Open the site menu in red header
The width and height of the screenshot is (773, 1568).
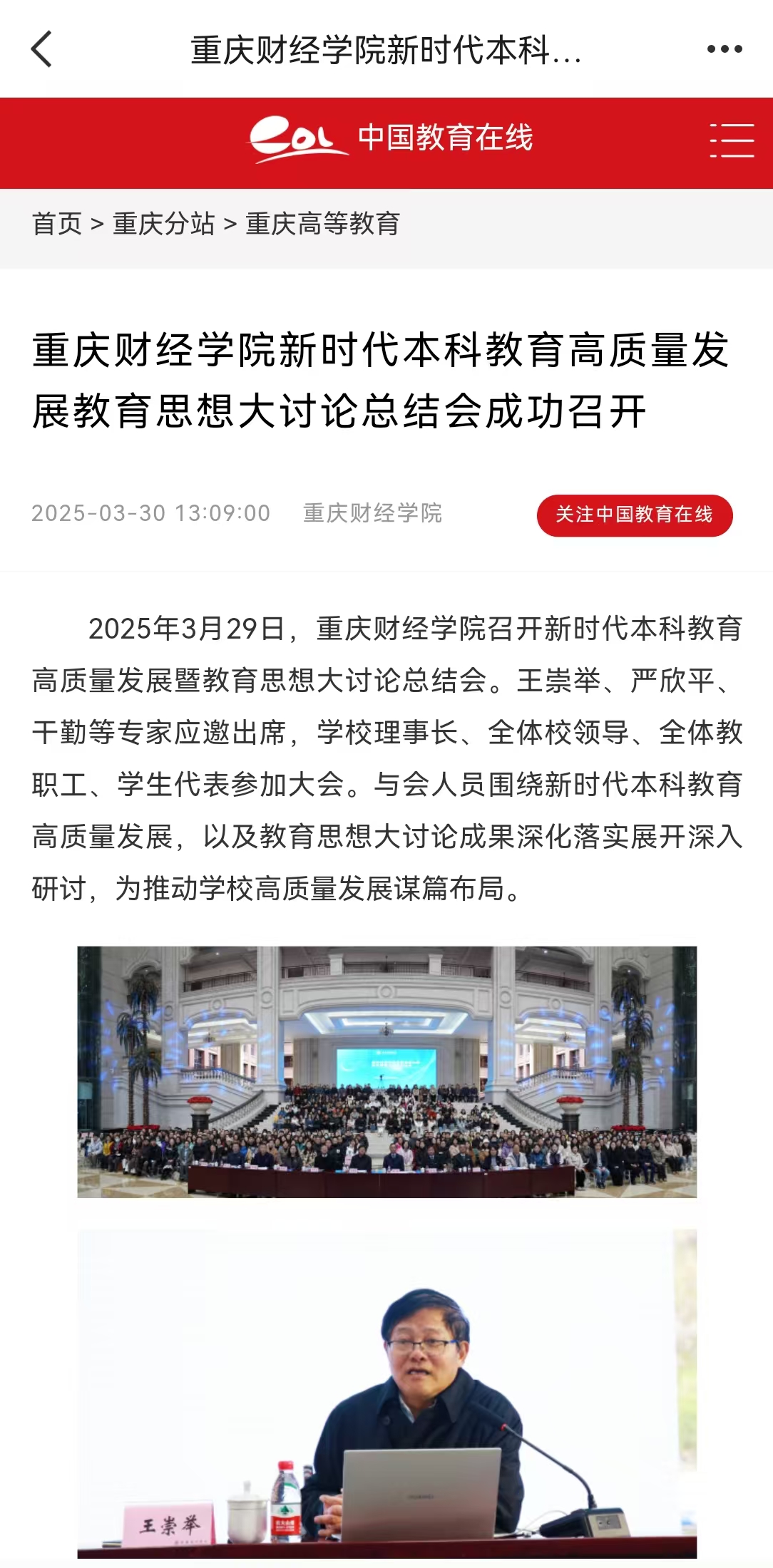[x=732, y=140]
